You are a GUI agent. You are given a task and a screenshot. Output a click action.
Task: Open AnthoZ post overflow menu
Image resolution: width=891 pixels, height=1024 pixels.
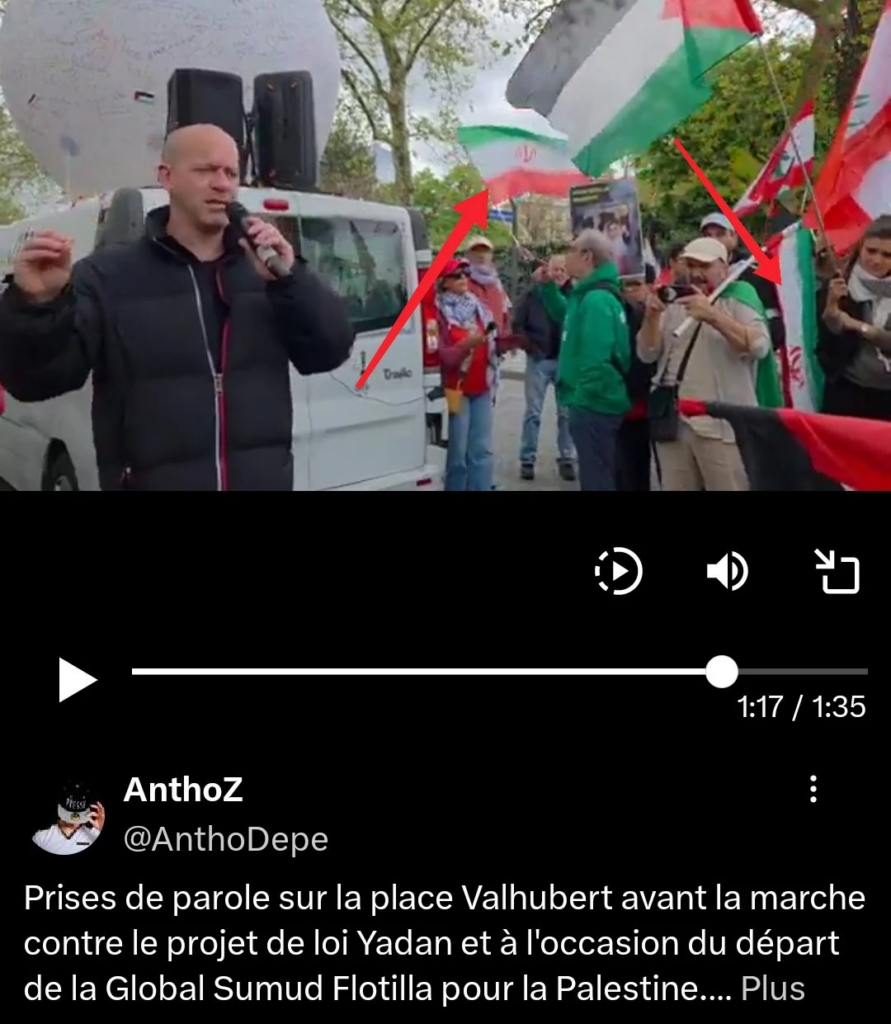point(813,789)
